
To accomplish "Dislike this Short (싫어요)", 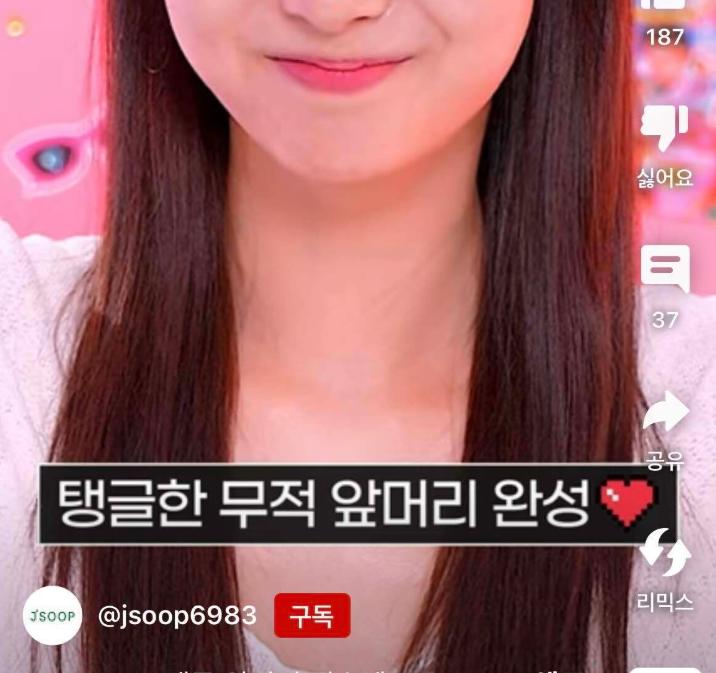I will click(665, 130).
